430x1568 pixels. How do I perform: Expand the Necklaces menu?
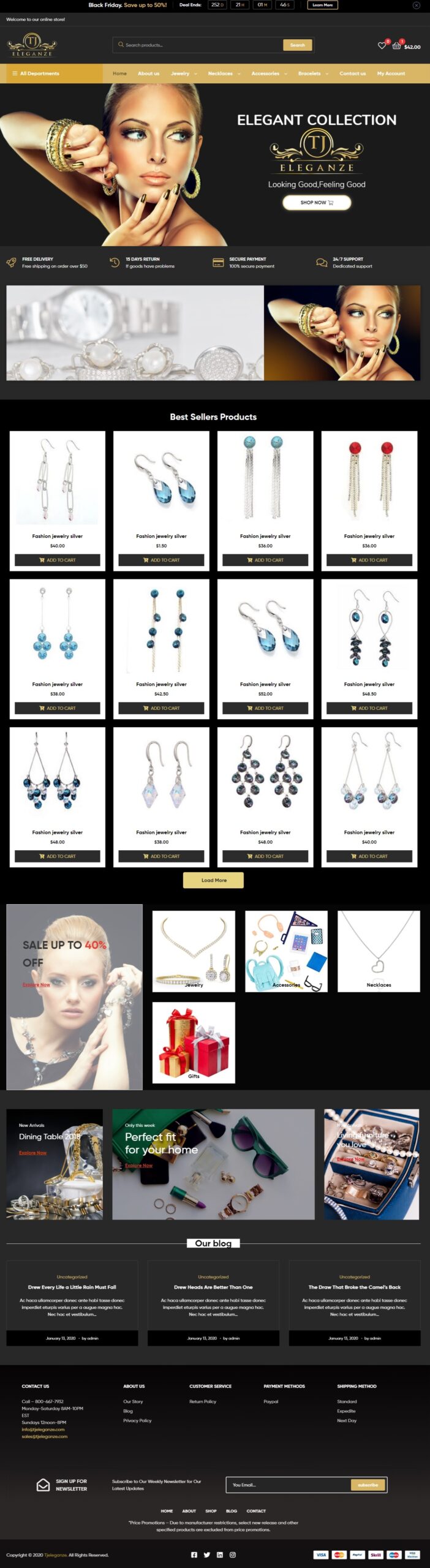click(x=224, y=73)
